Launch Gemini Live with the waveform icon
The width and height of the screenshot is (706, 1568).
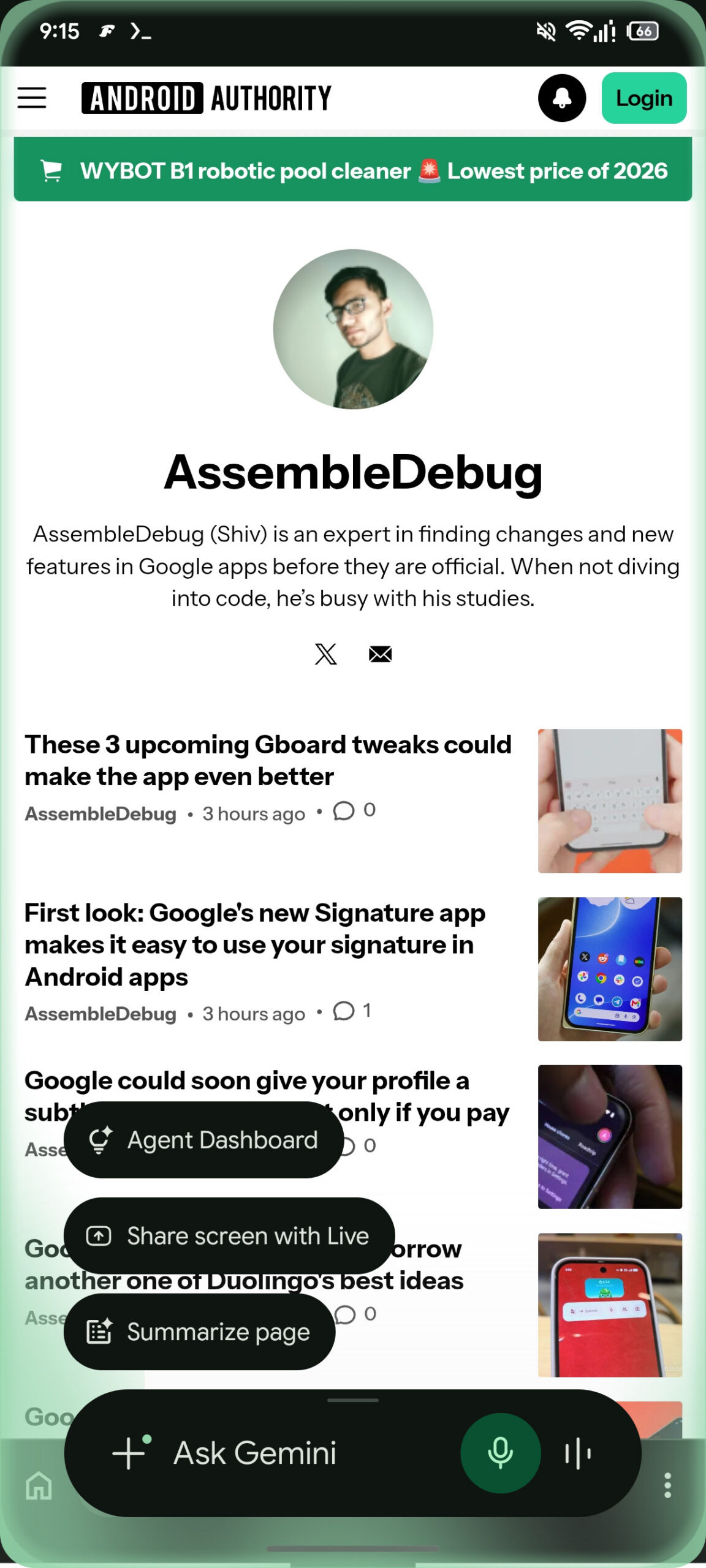coord(578,1453)
